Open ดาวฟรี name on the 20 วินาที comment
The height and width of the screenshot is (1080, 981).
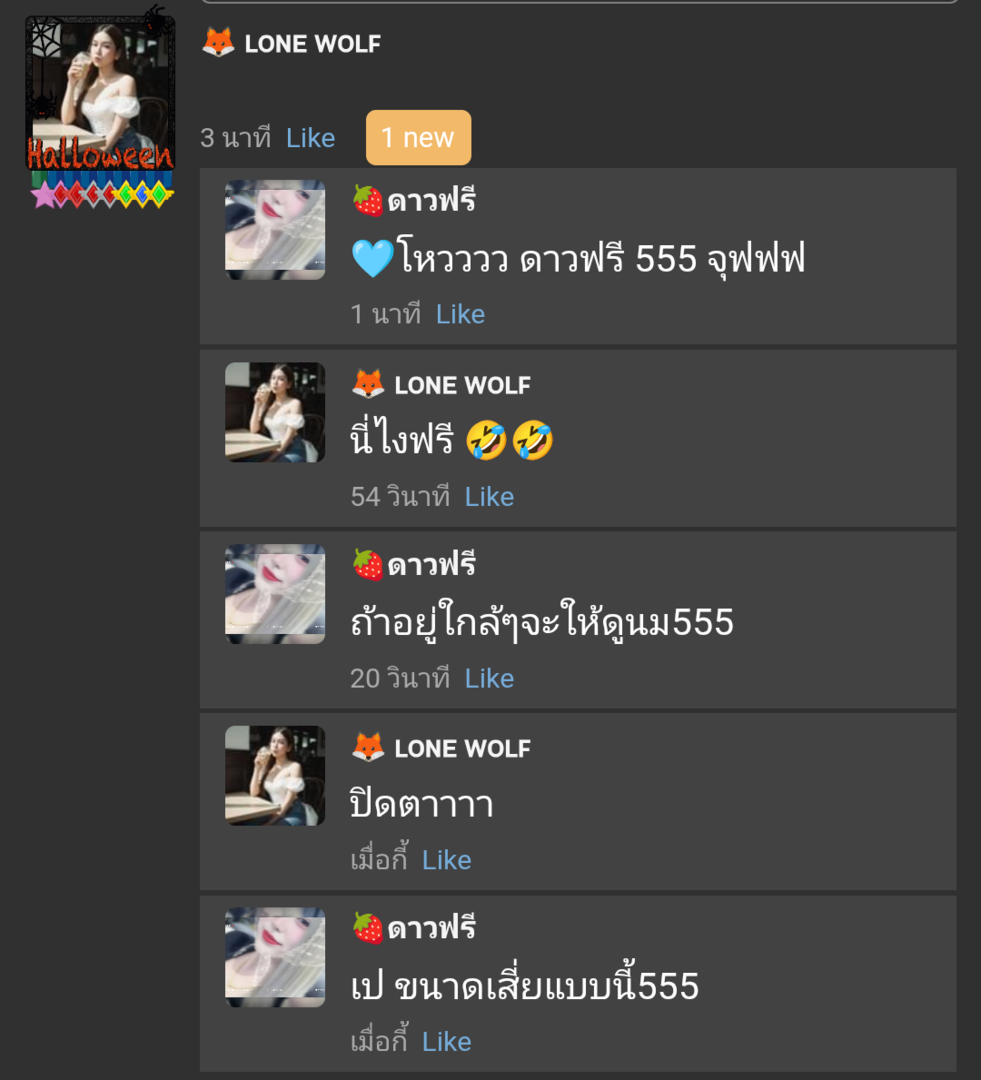[x=431, y=565]
